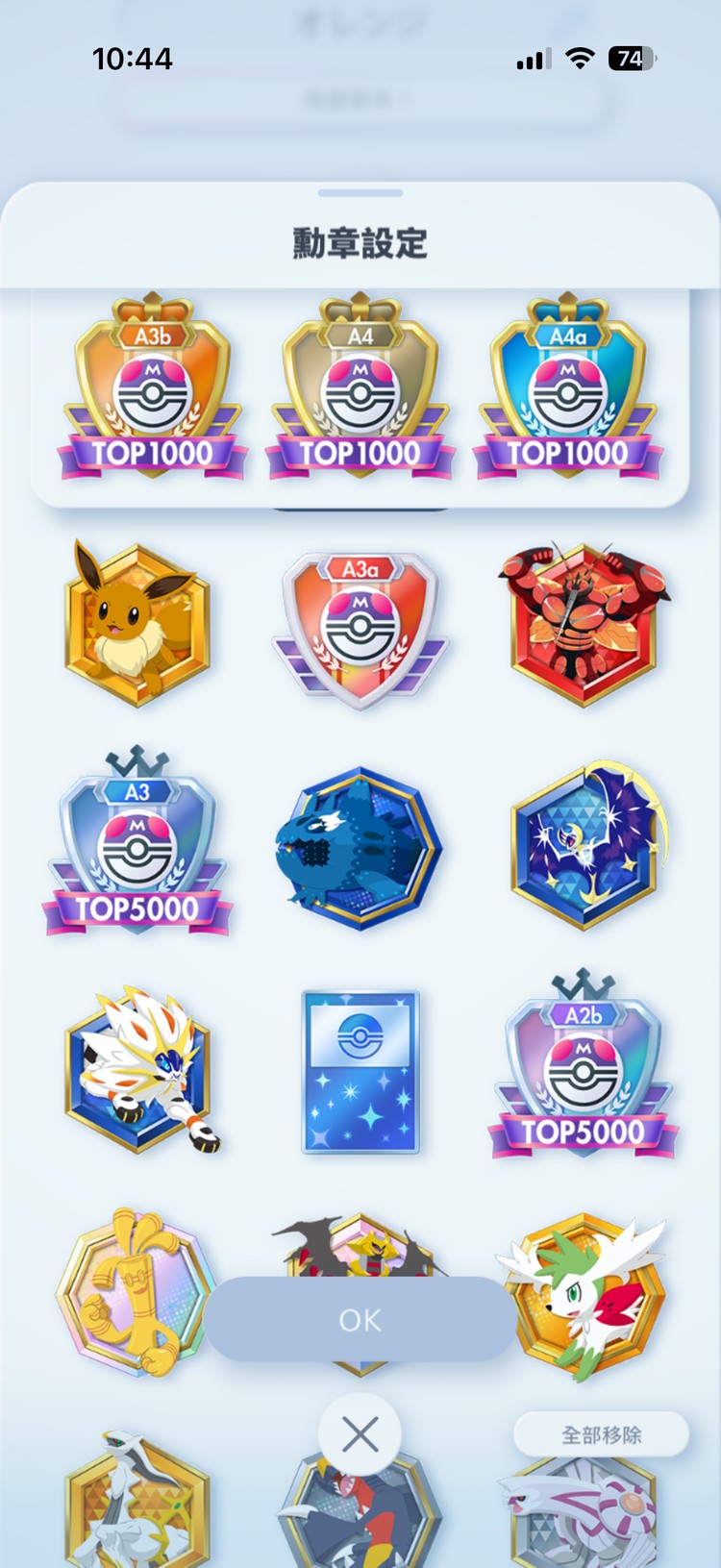Close the badge settings dialog
The width and height of the screenshot is (721, 1568).
[x=360, y=1435]
